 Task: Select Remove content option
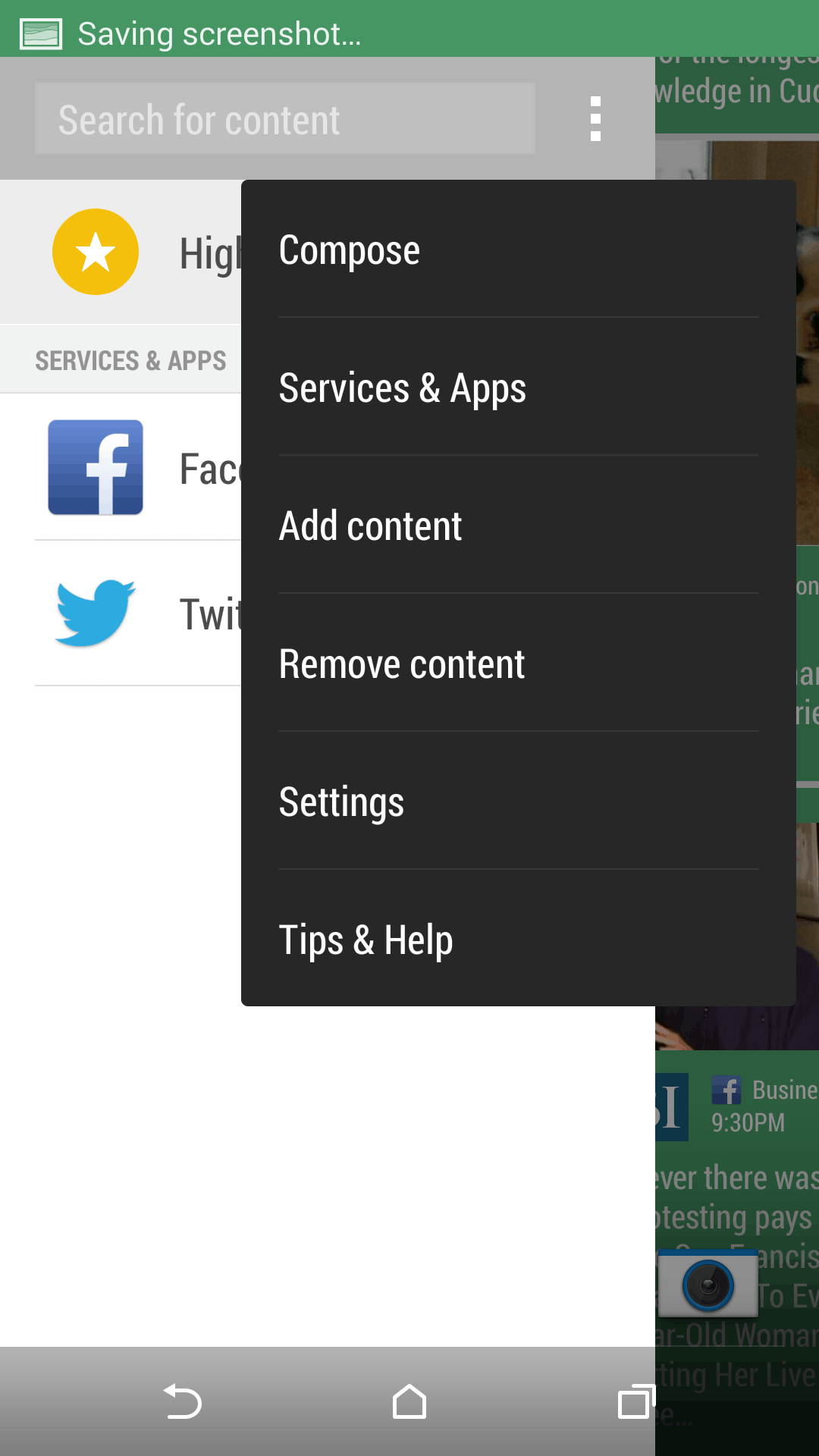coord(518,664)
